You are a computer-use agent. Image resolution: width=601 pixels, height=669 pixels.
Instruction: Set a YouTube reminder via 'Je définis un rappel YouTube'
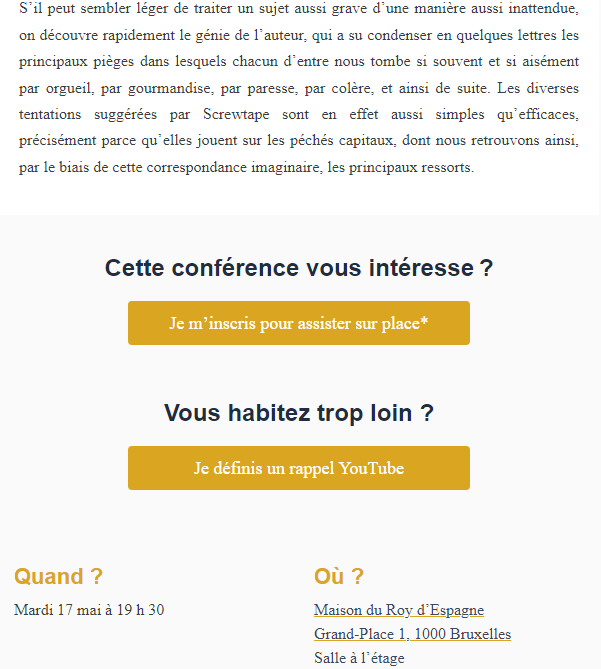298,468
